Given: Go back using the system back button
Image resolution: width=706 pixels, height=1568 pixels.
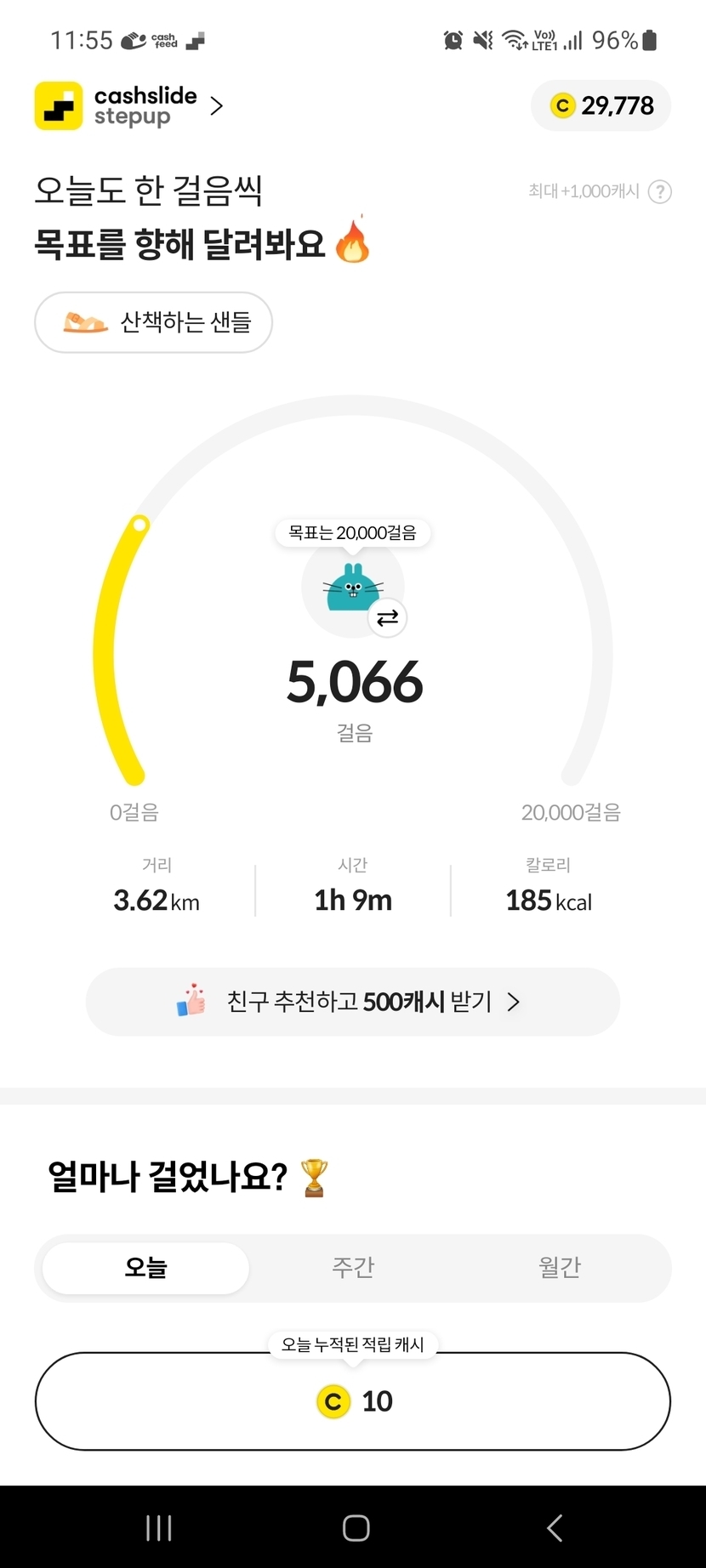Looking at the screenshot, I should [x=555, y=1528].
